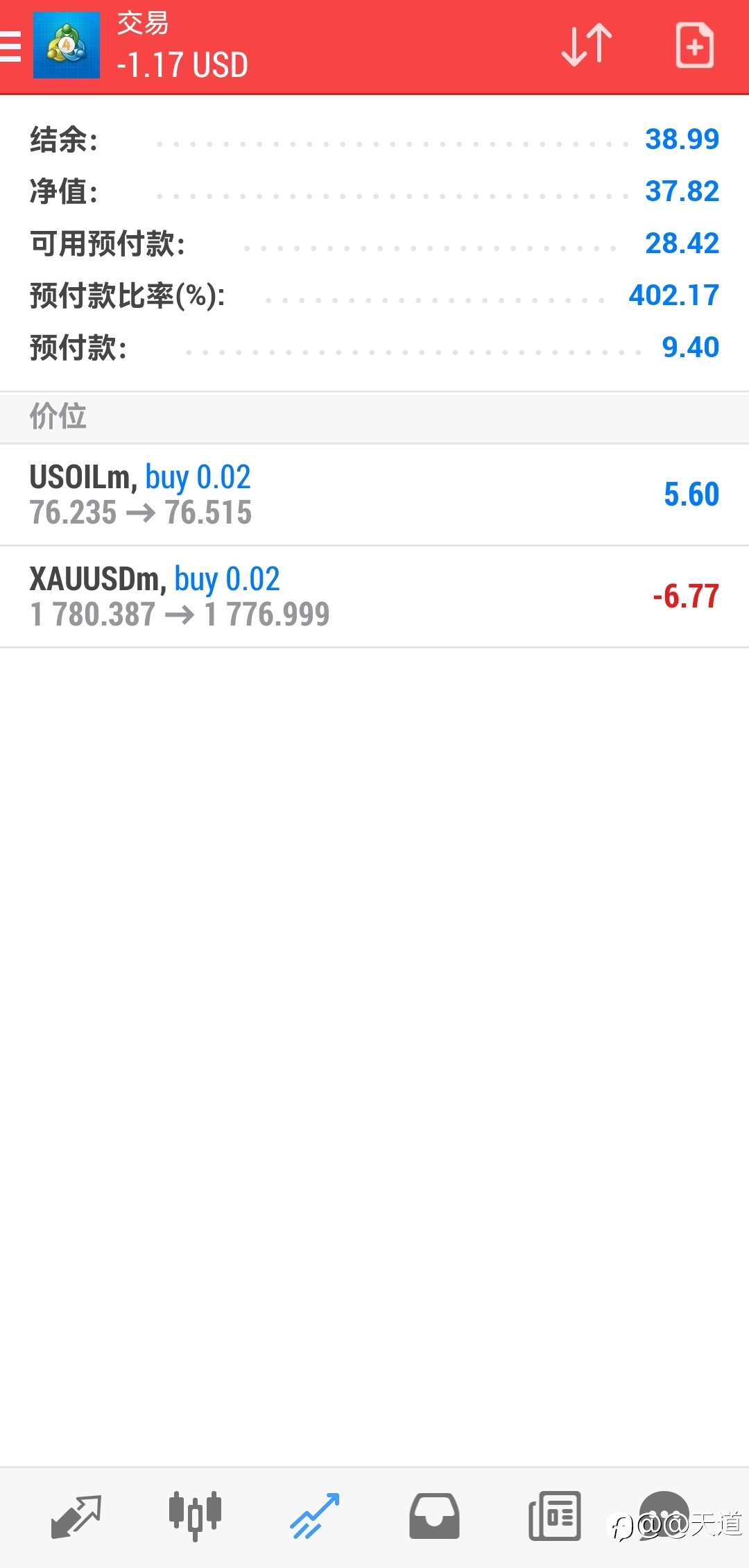Open the news tab

tap(554, 1516)
